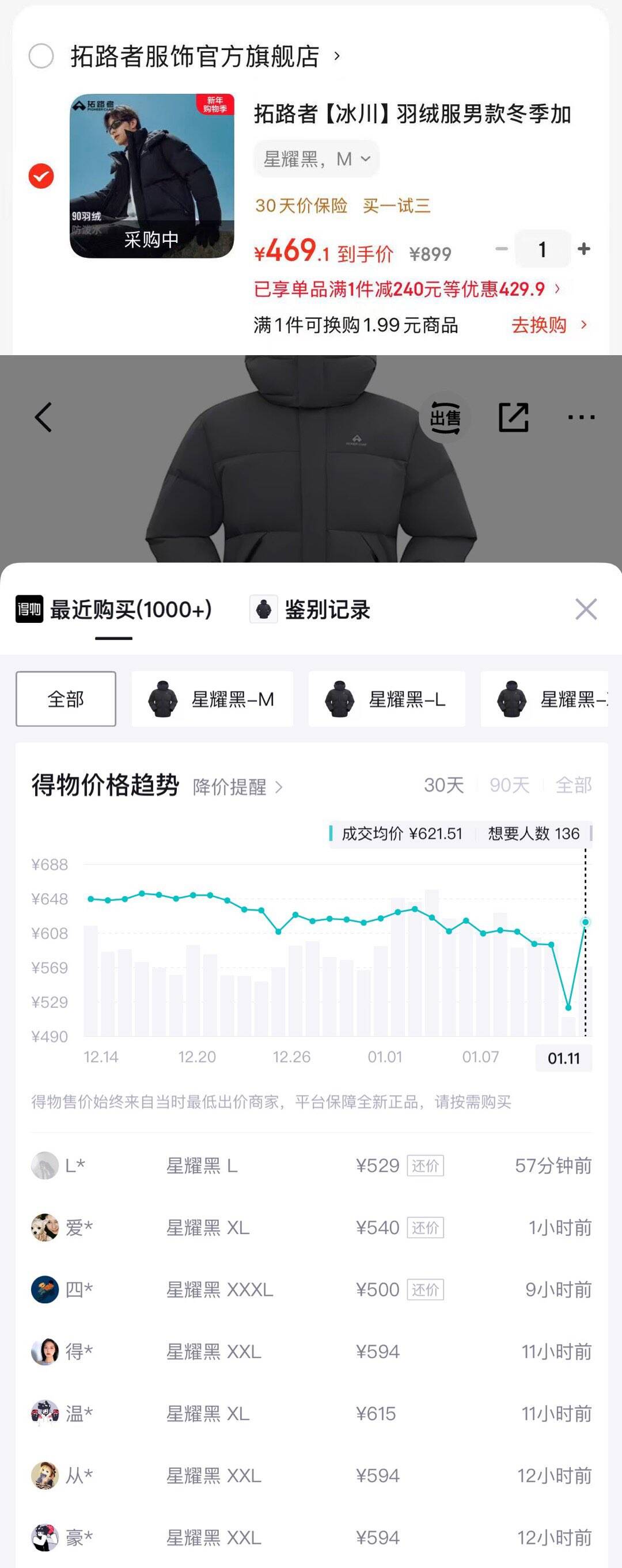The image size is (622, 1568).
Task: Open 降价提醒 price drop alert
Action: point(238,787)
